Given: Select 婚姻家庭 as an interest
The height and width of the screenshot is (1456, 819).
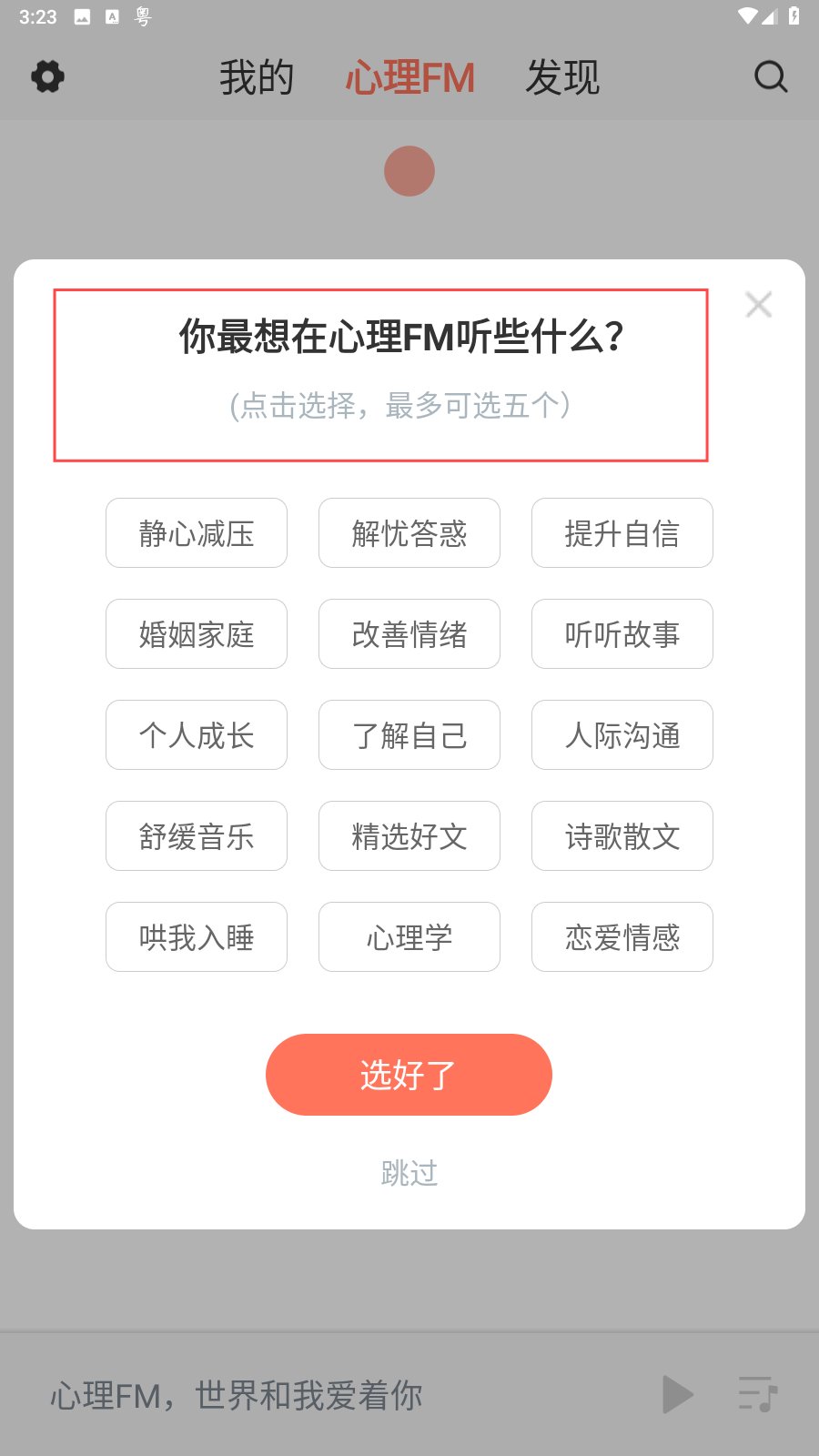Looking at the screenshot, I should 197,634.
